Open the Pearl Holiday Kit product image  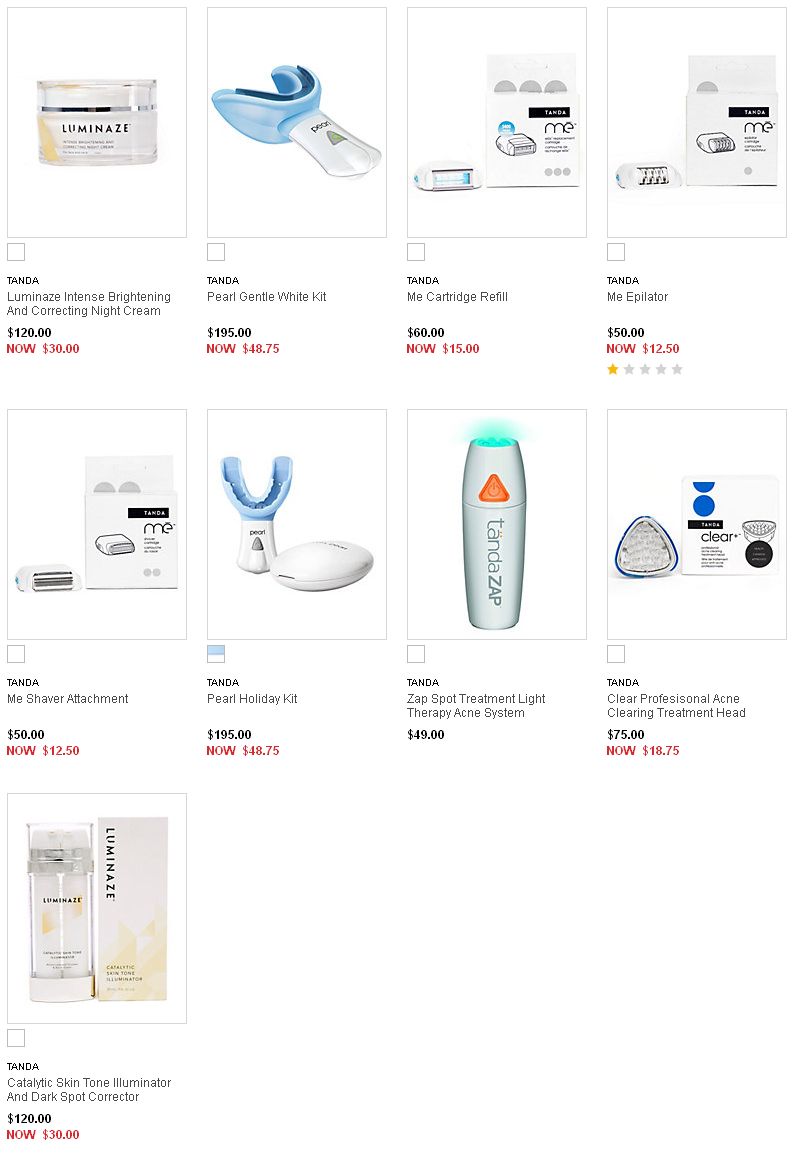coord(297,524)
